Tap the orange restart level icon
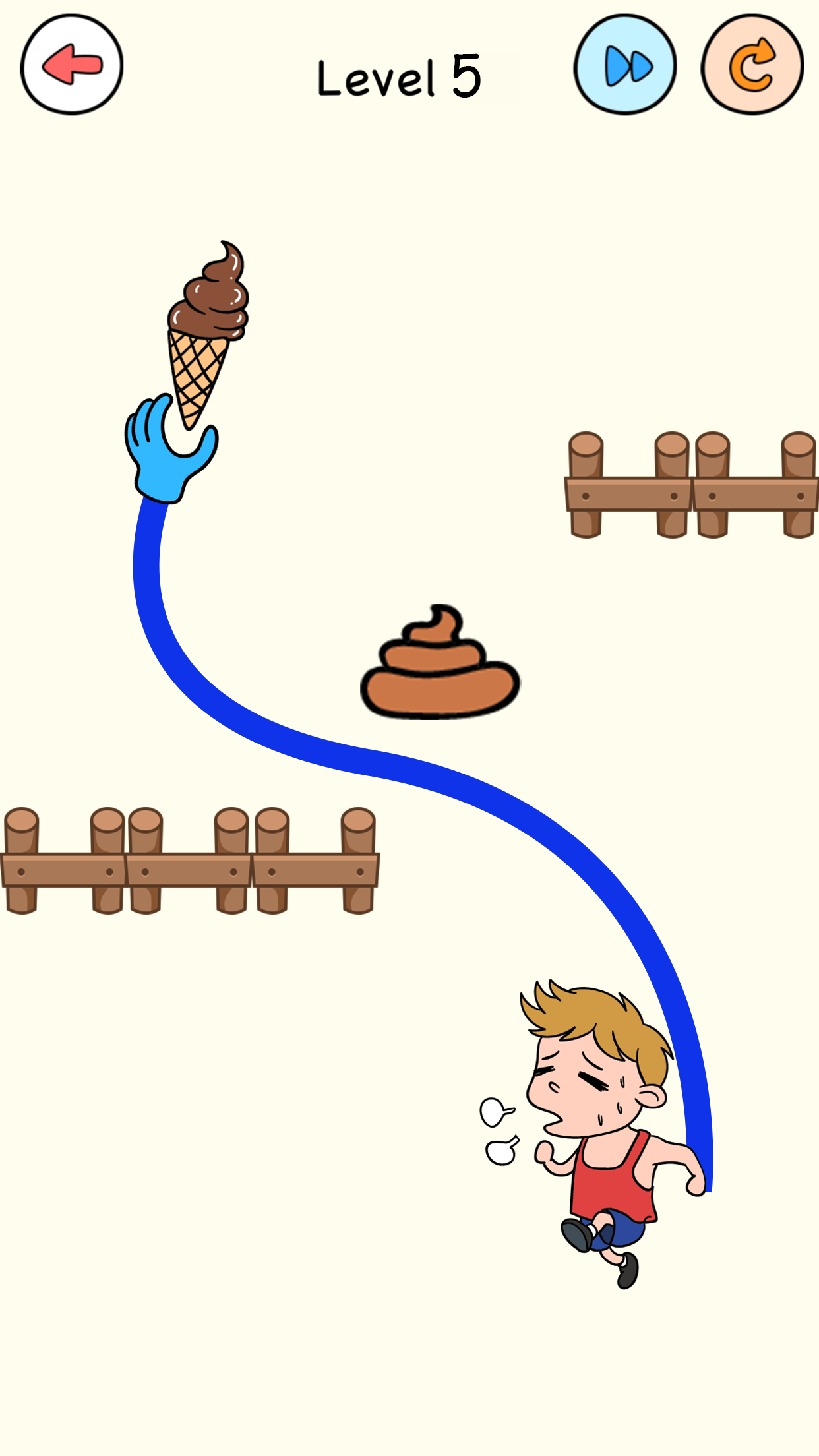 [x=752, y=66]
